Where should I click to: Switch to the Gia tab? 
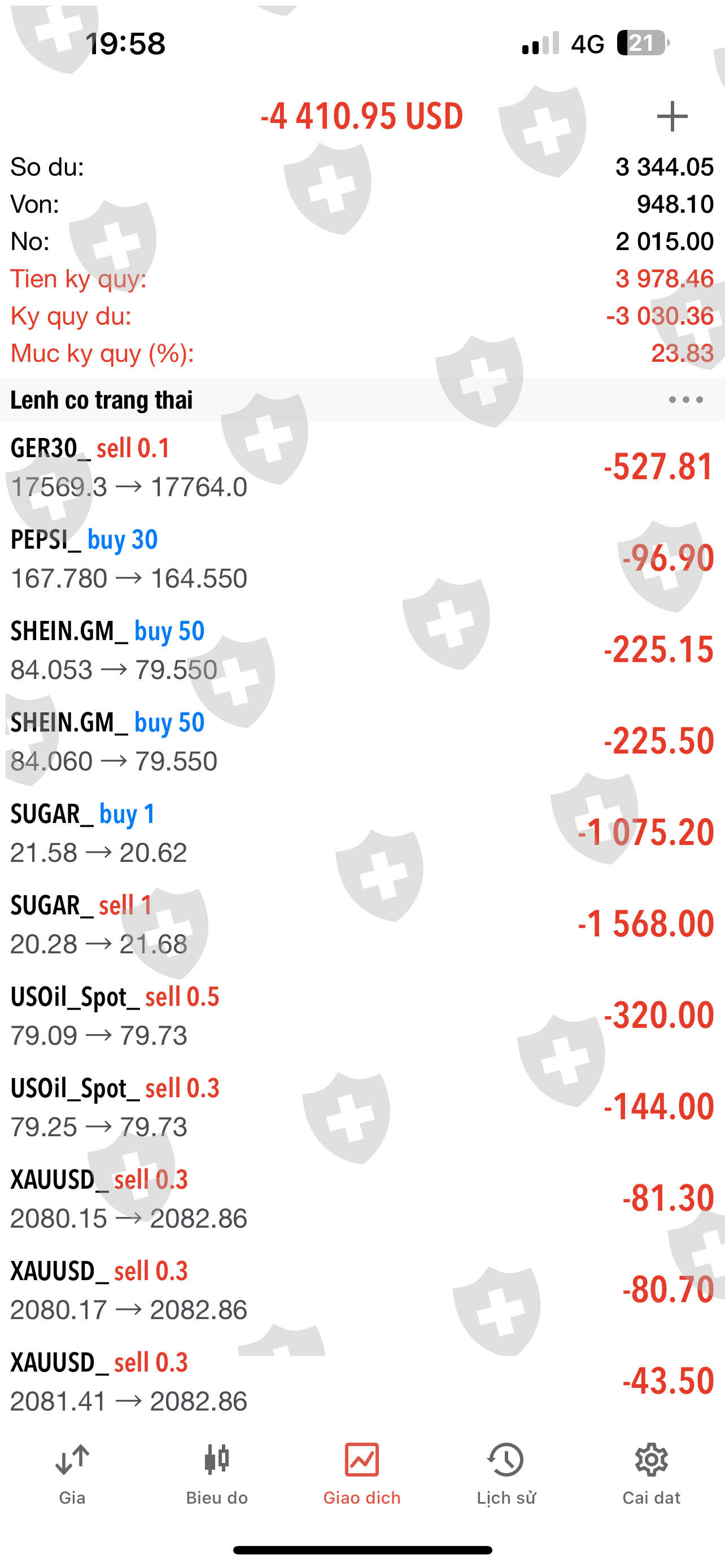pos(72,1474)
